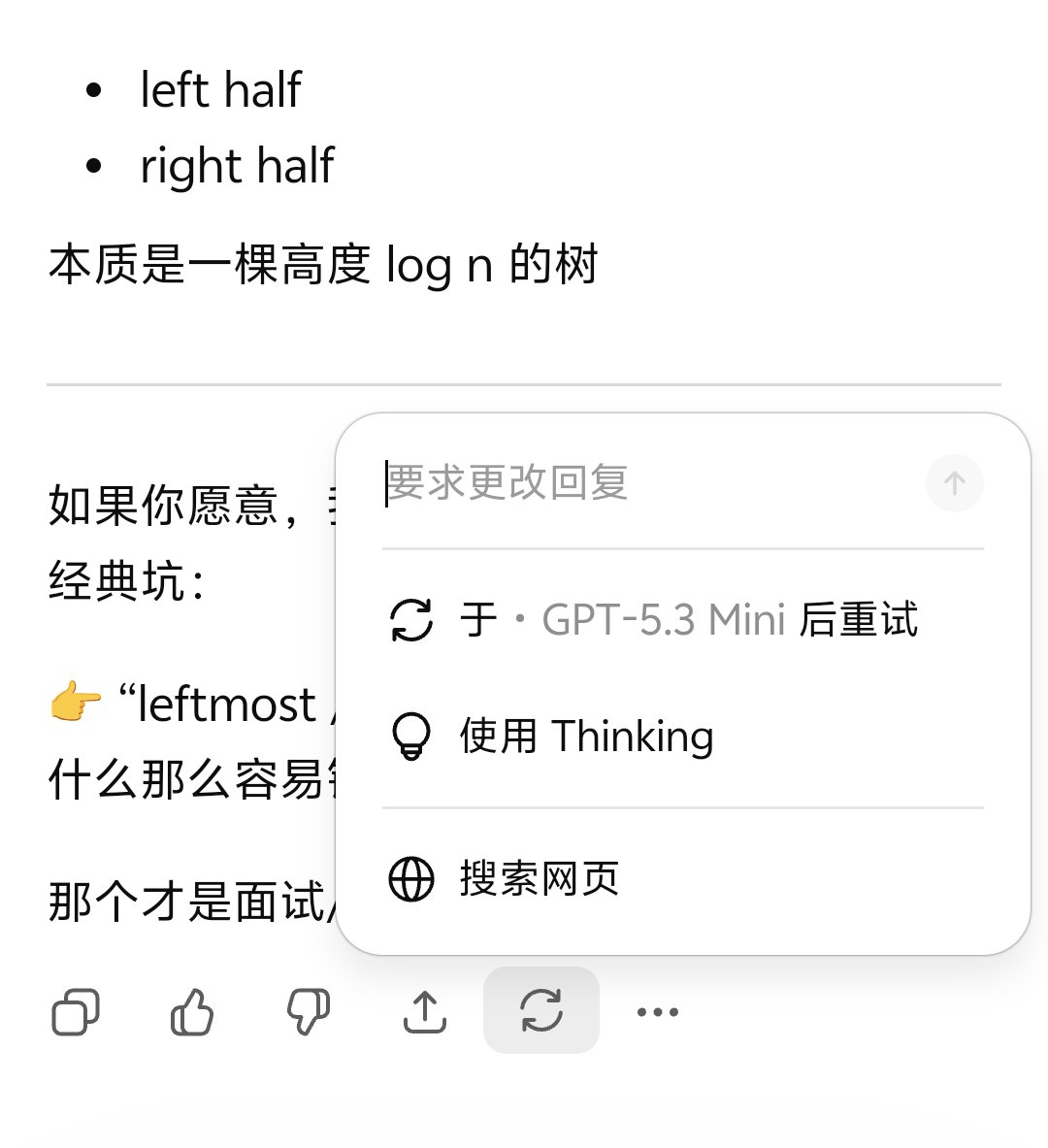Dislike the response with thumbs down
This screenshot has height=1148, width=1048.
[309, 1012]
